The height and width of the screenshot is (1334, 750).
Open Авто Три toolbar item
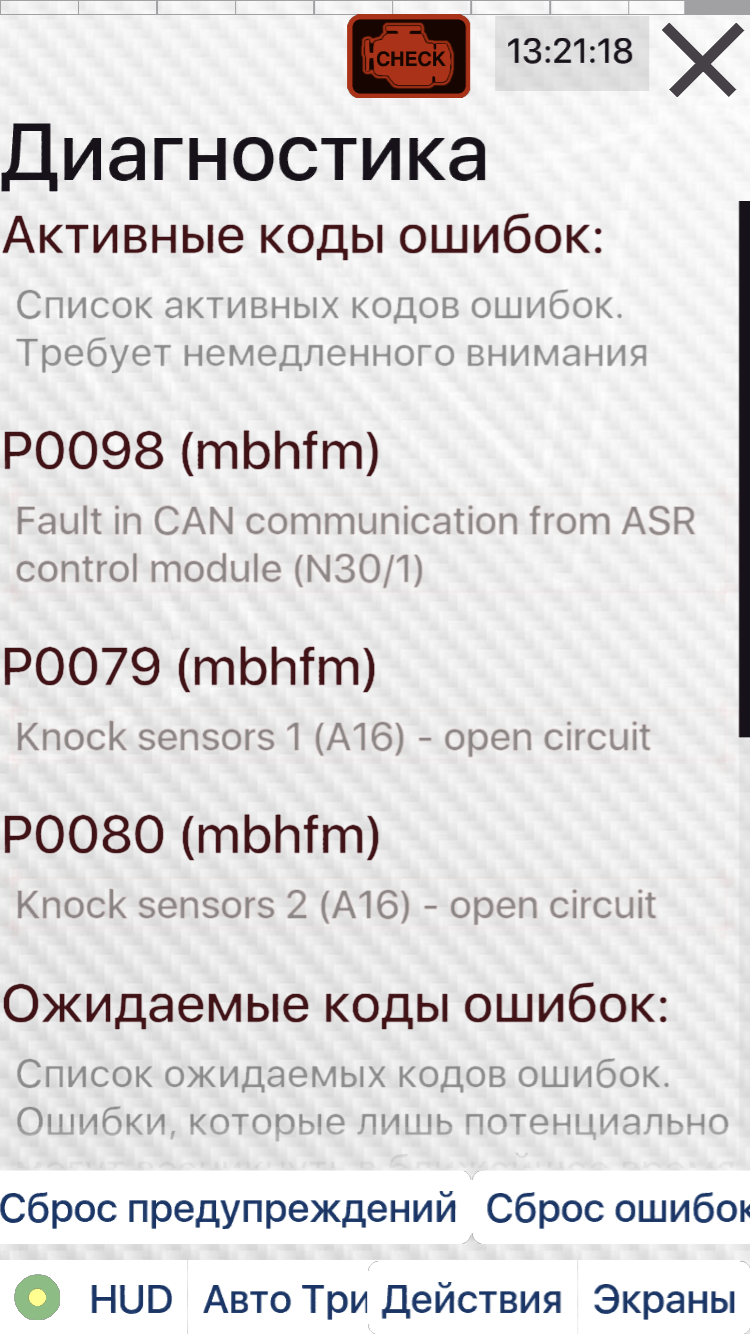tap(280, 1300)
